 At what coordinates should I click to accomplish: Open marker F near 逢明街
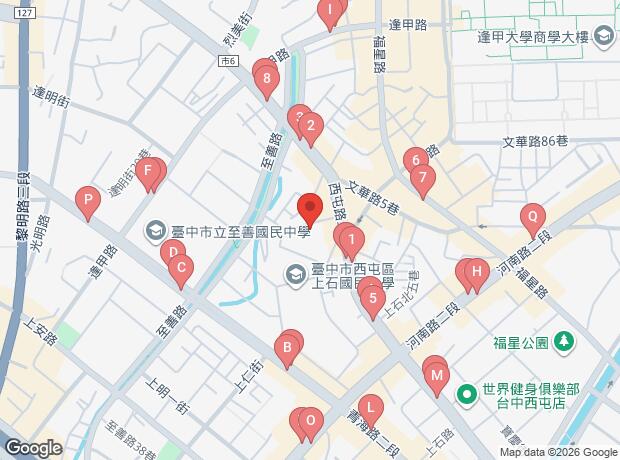(x=148, y=173)
